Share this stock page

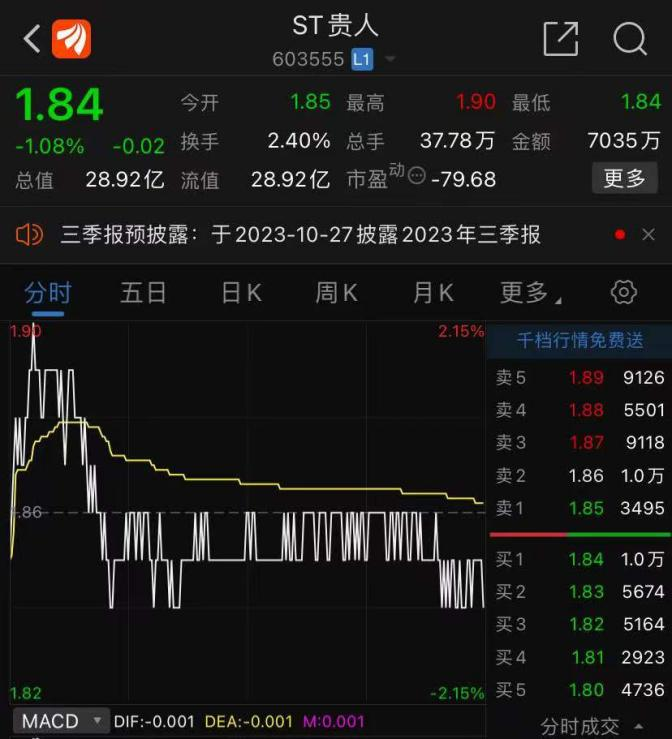pyautogui.click(x=560, y=39)
